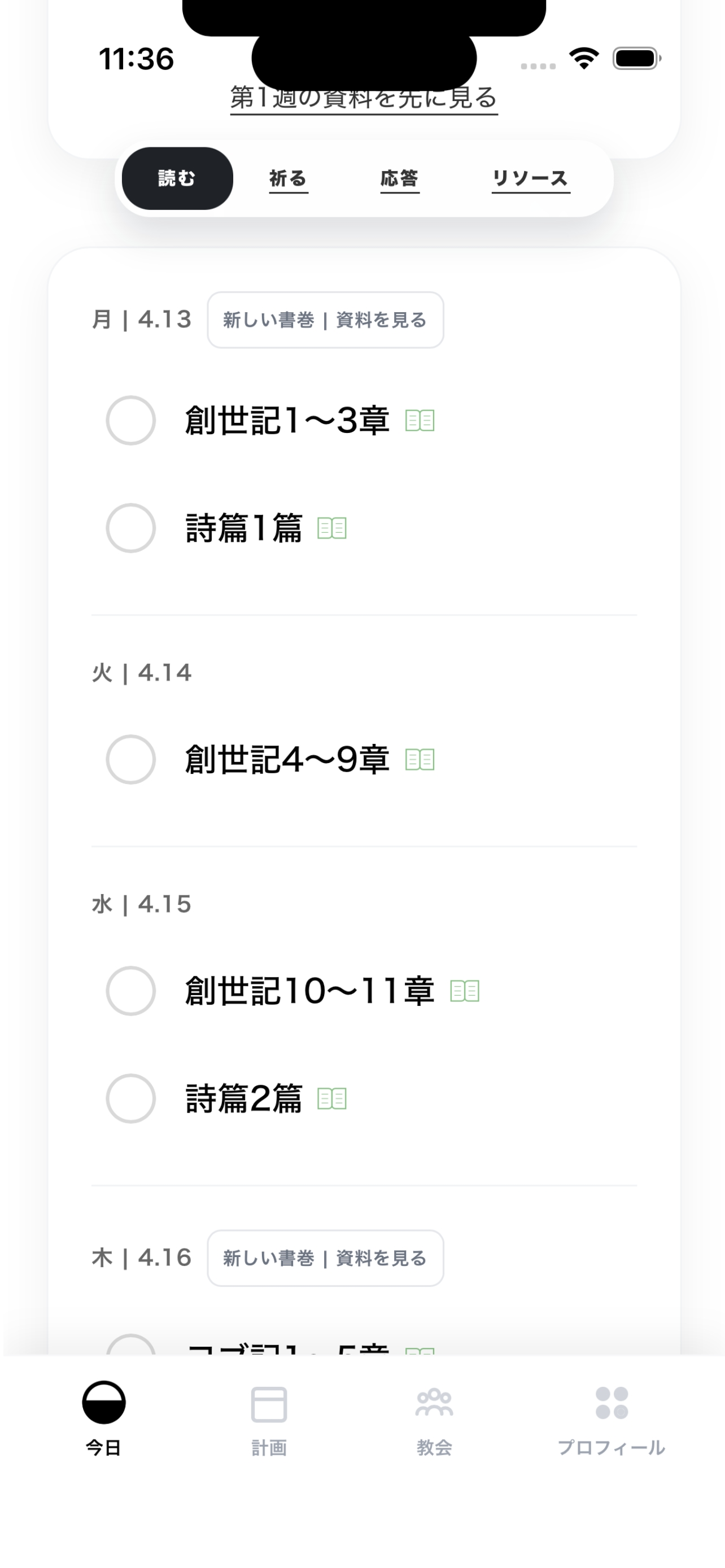Select the 読む tab
725x1568 pixels.
point(177,178)
